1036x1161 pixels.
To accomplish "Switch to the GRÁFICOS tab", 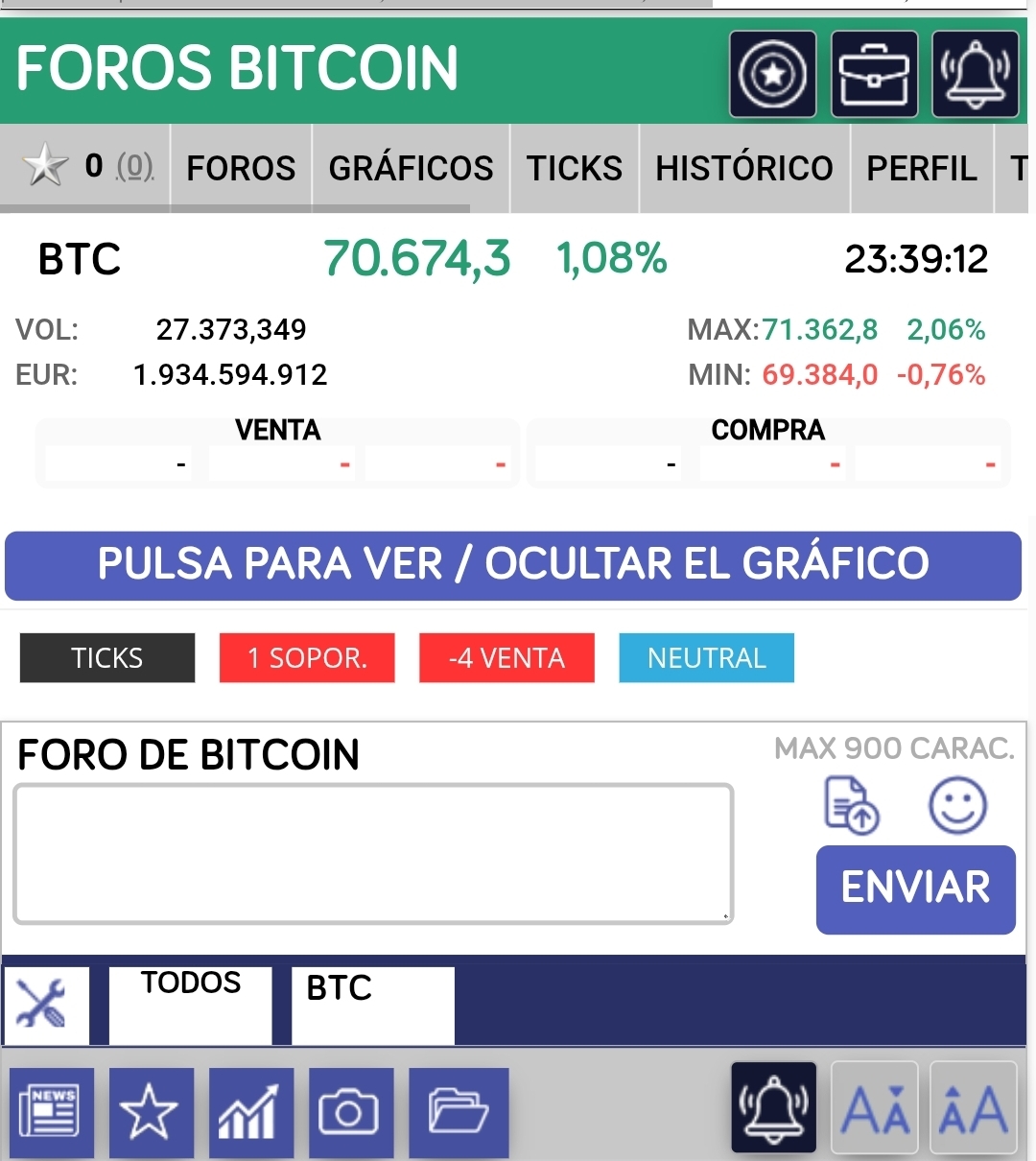I will 411,168.
